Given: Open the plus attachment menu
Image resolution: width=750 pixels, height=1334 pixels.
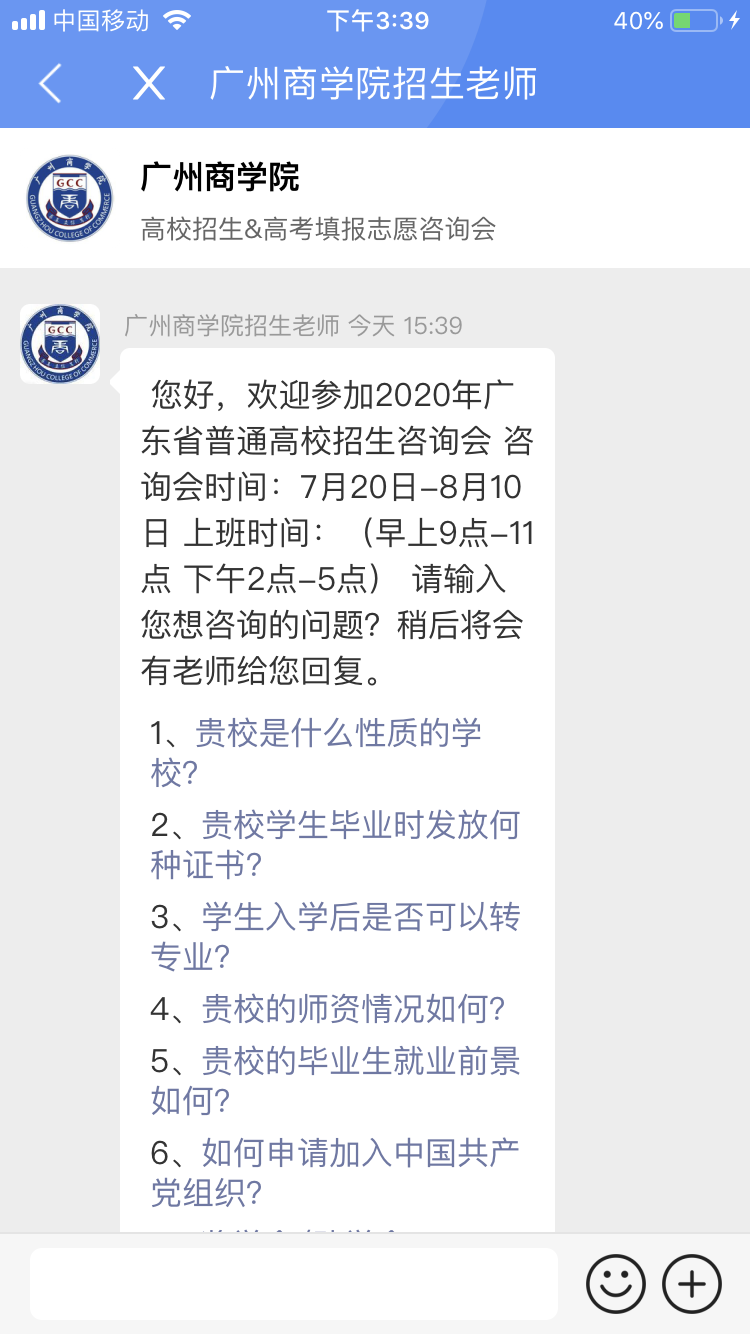Looking at the screenshot, I should pyautogui.click(x=692, y=1283).
